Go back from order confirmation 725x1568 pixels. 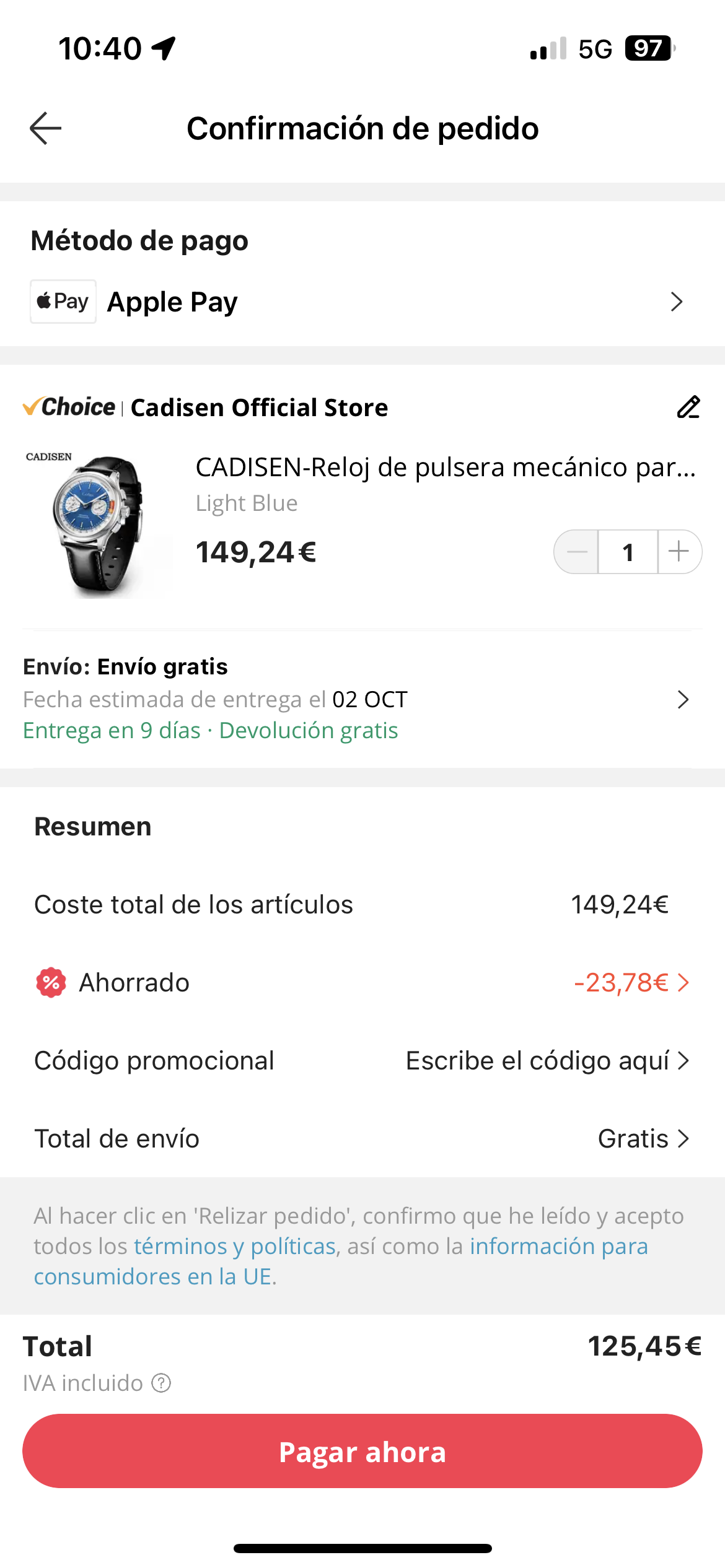pyautogui.click(x=46, y=129)
